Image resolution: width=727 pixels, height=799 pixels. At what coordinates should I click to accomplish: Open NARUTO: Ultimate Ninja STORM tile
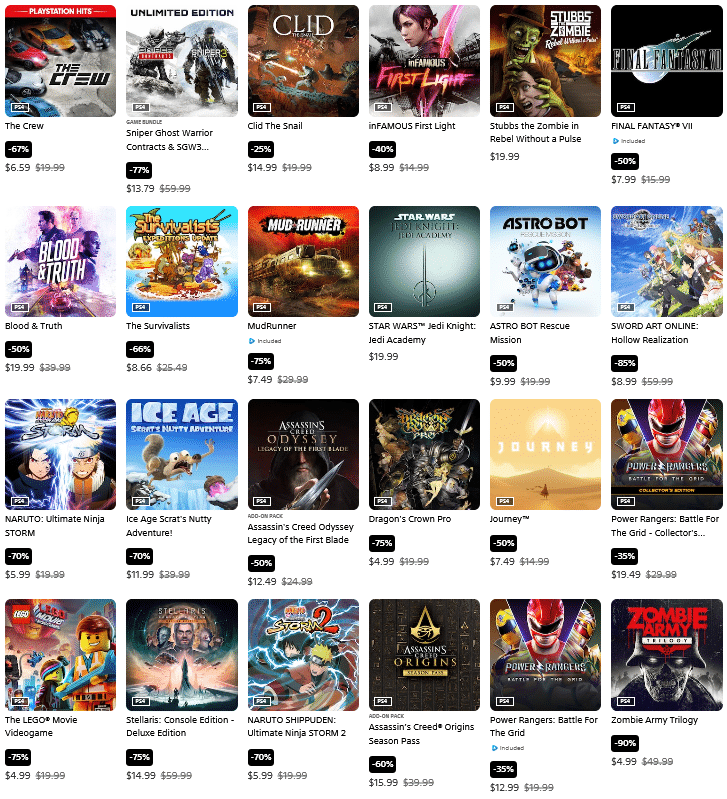click(x=60, y=455)
